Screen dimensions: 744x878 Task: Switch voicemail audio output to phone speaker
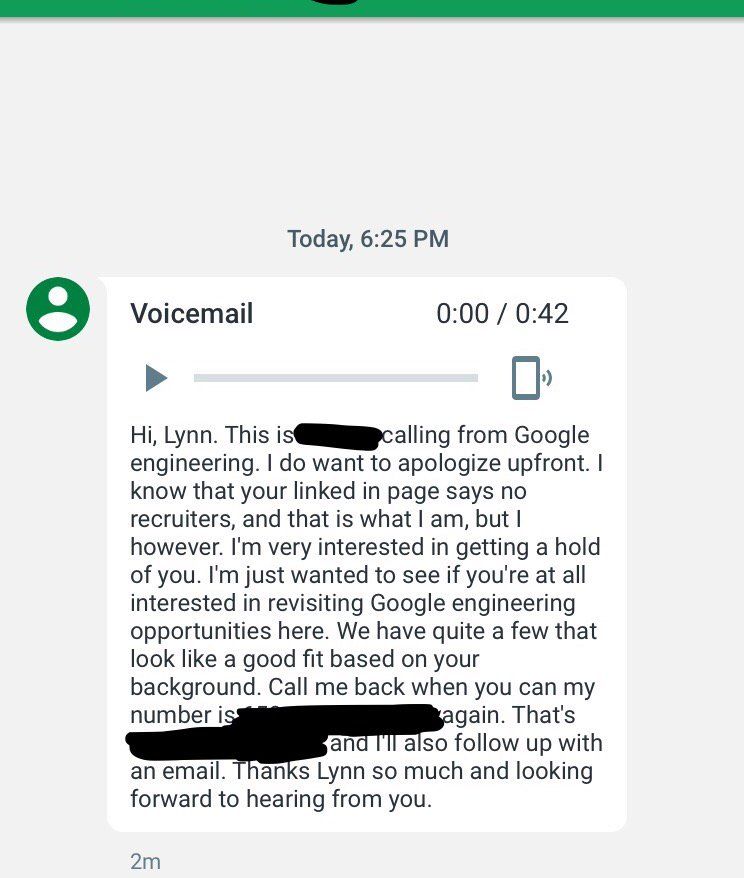pos(530,378)
